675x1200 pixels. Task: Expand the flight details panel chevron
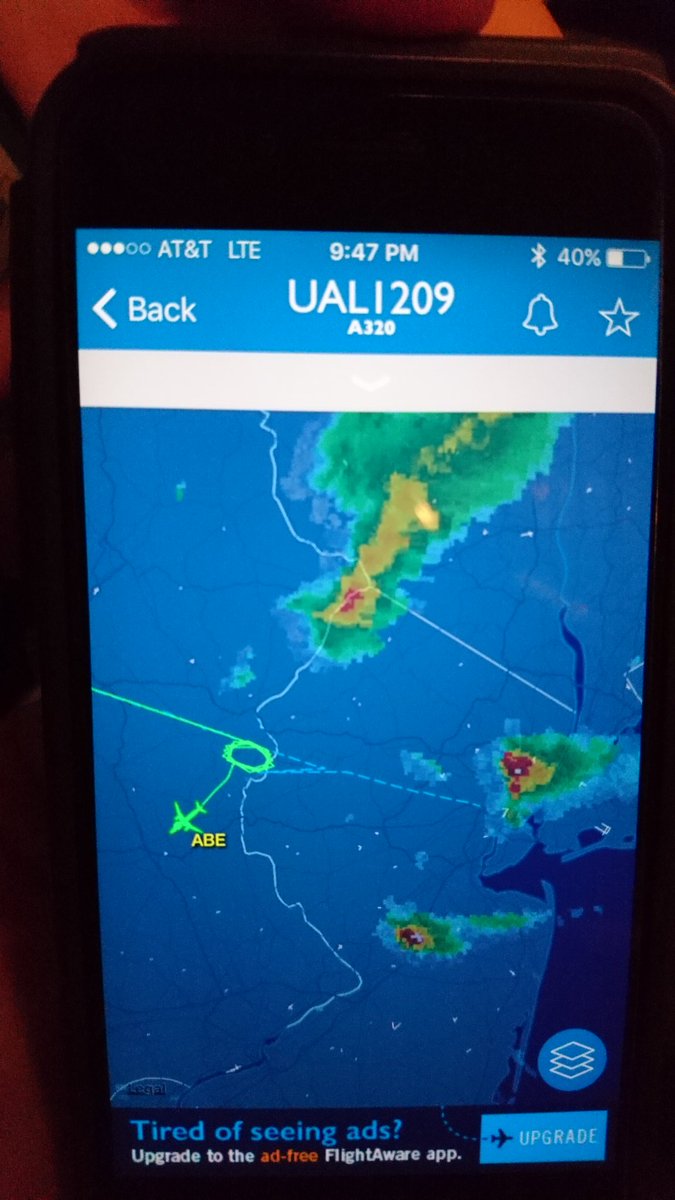[x=371, y=383]
